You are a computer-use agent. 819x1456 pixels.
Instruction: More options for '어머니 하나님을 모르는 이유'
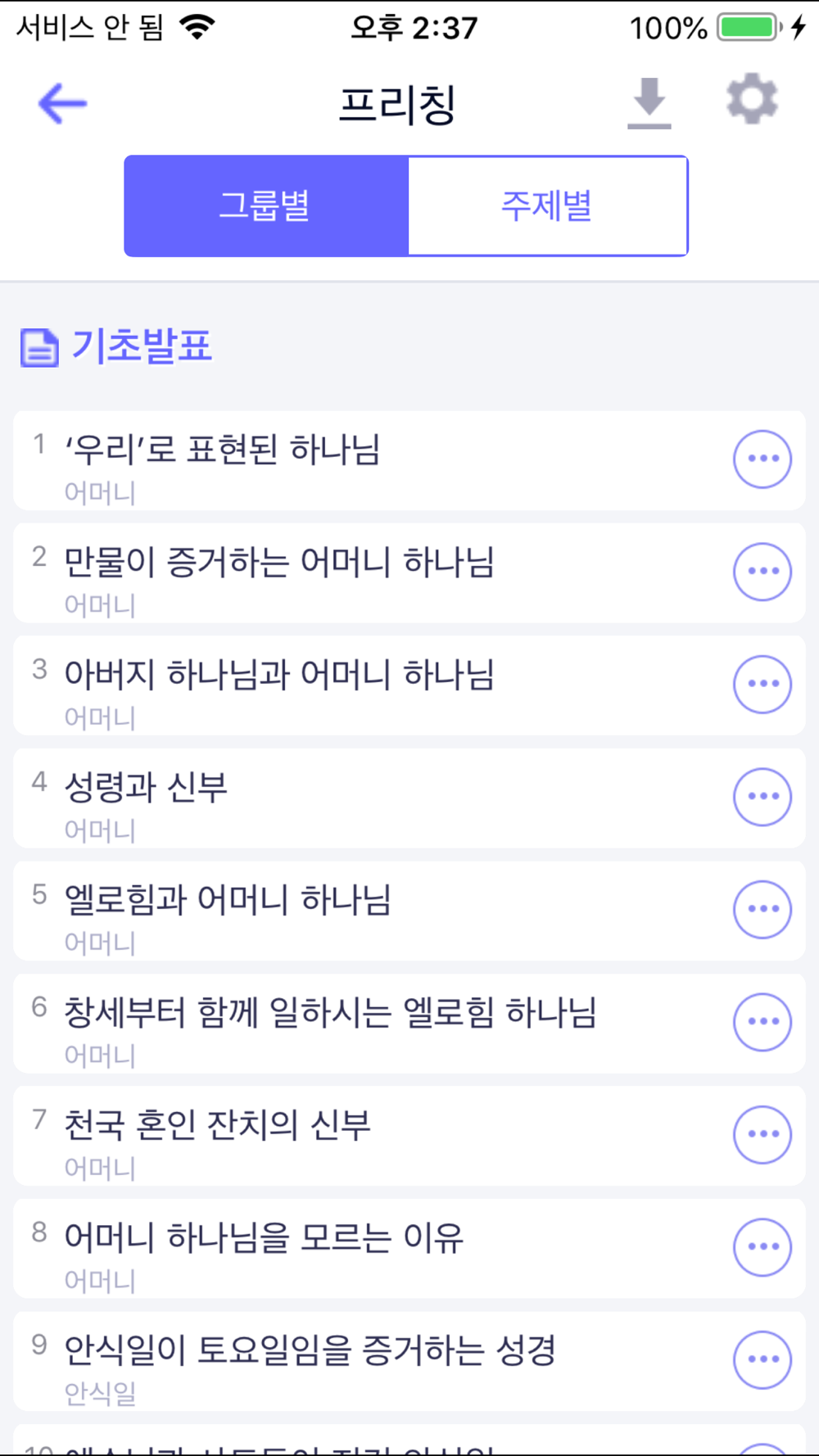point(762,1247)
